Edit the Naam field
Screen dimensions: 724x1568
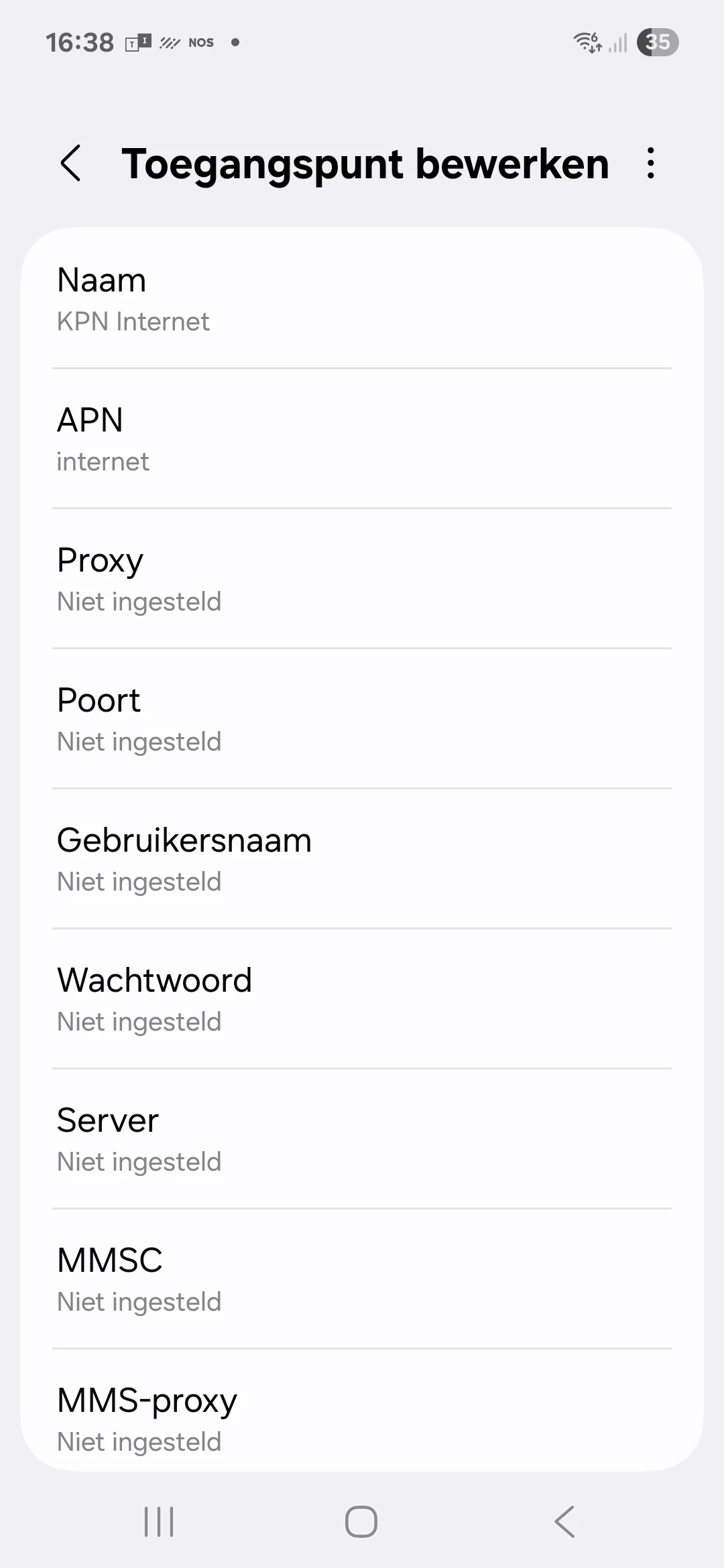click(x=362, y=299)
